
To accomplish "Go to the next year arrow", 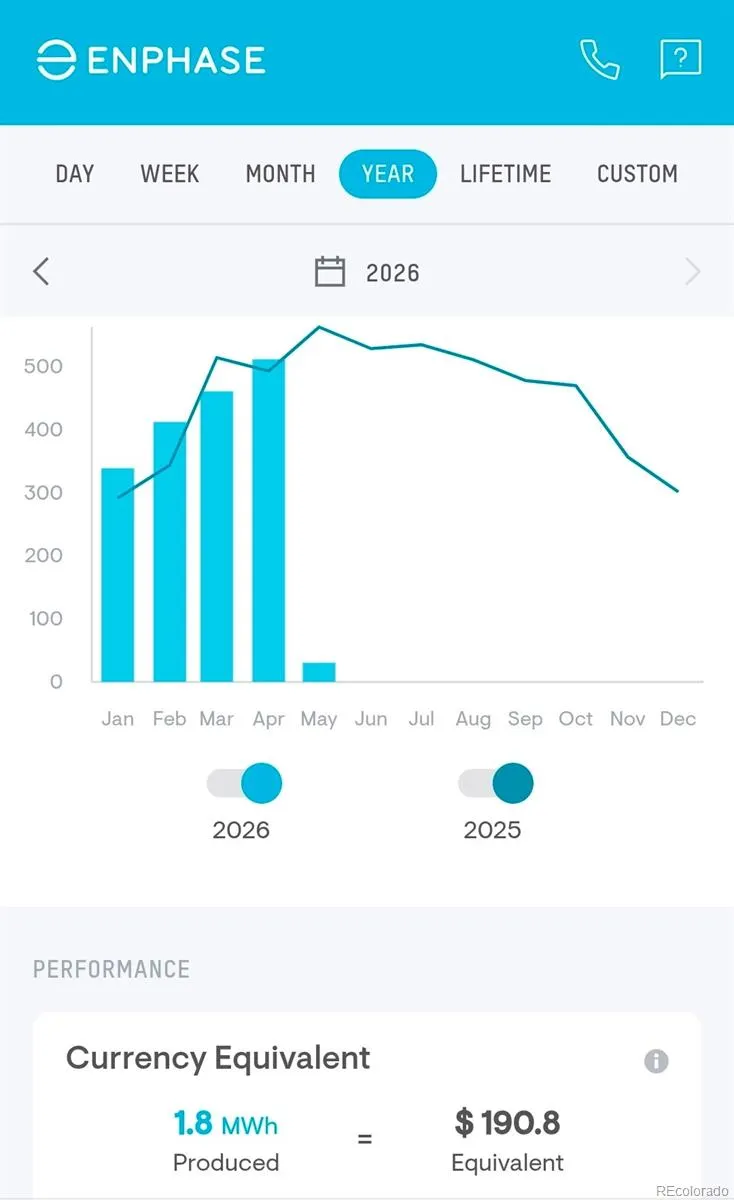I will [692, 272].
